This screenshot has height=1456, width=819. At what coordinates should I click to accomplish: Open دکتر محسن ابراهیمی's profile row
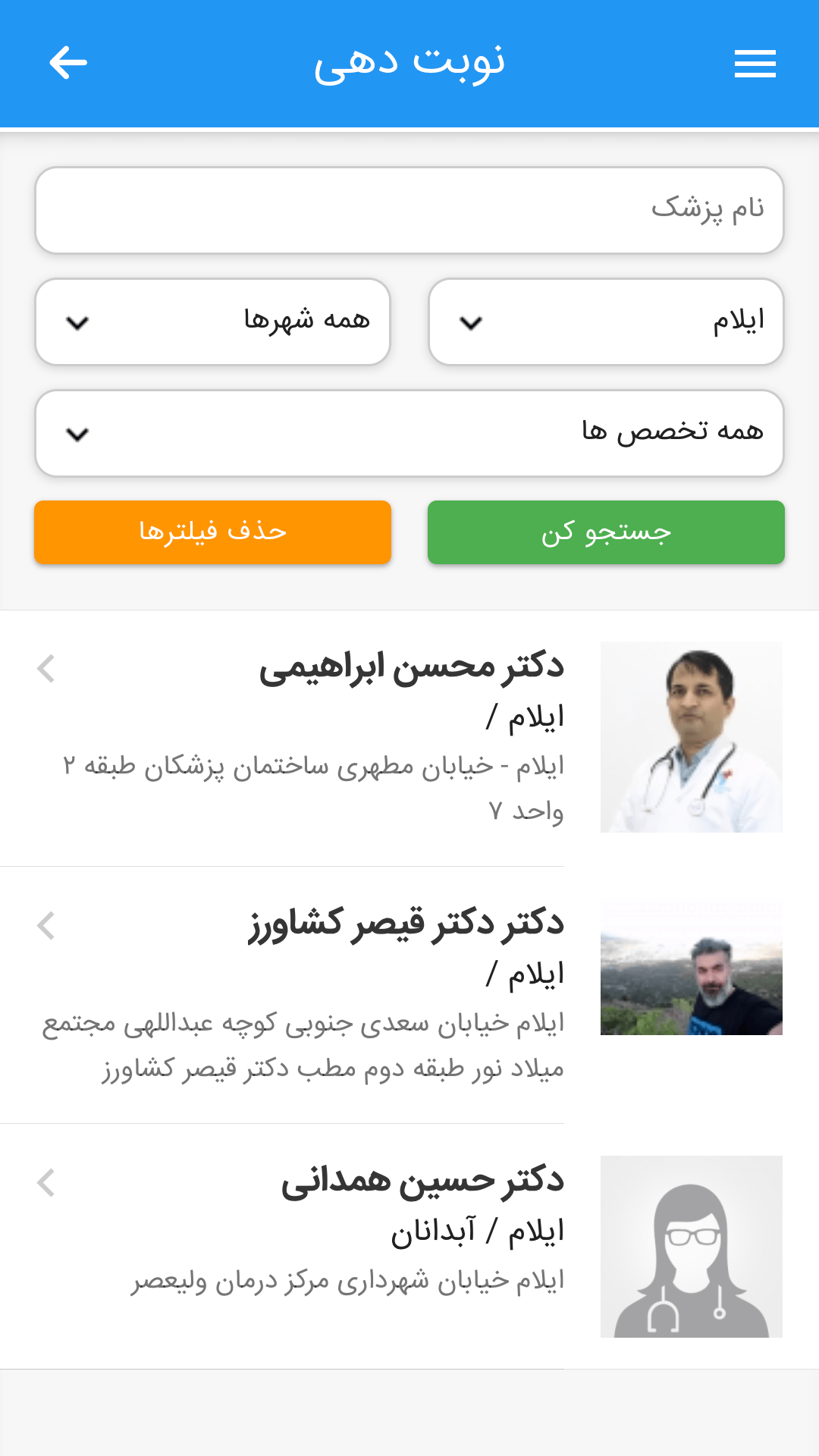(x=409, y=738)
